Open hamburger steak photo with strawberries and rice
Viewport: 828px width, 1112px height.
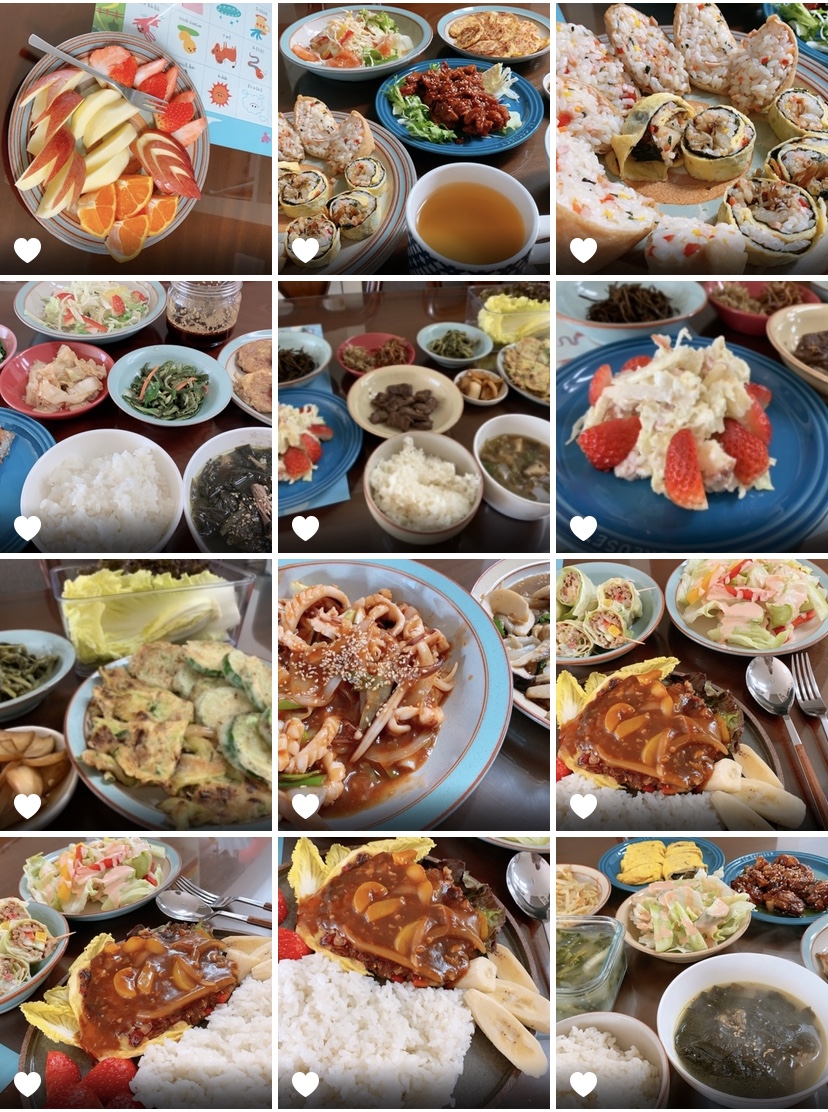click(x=135, y=972)
